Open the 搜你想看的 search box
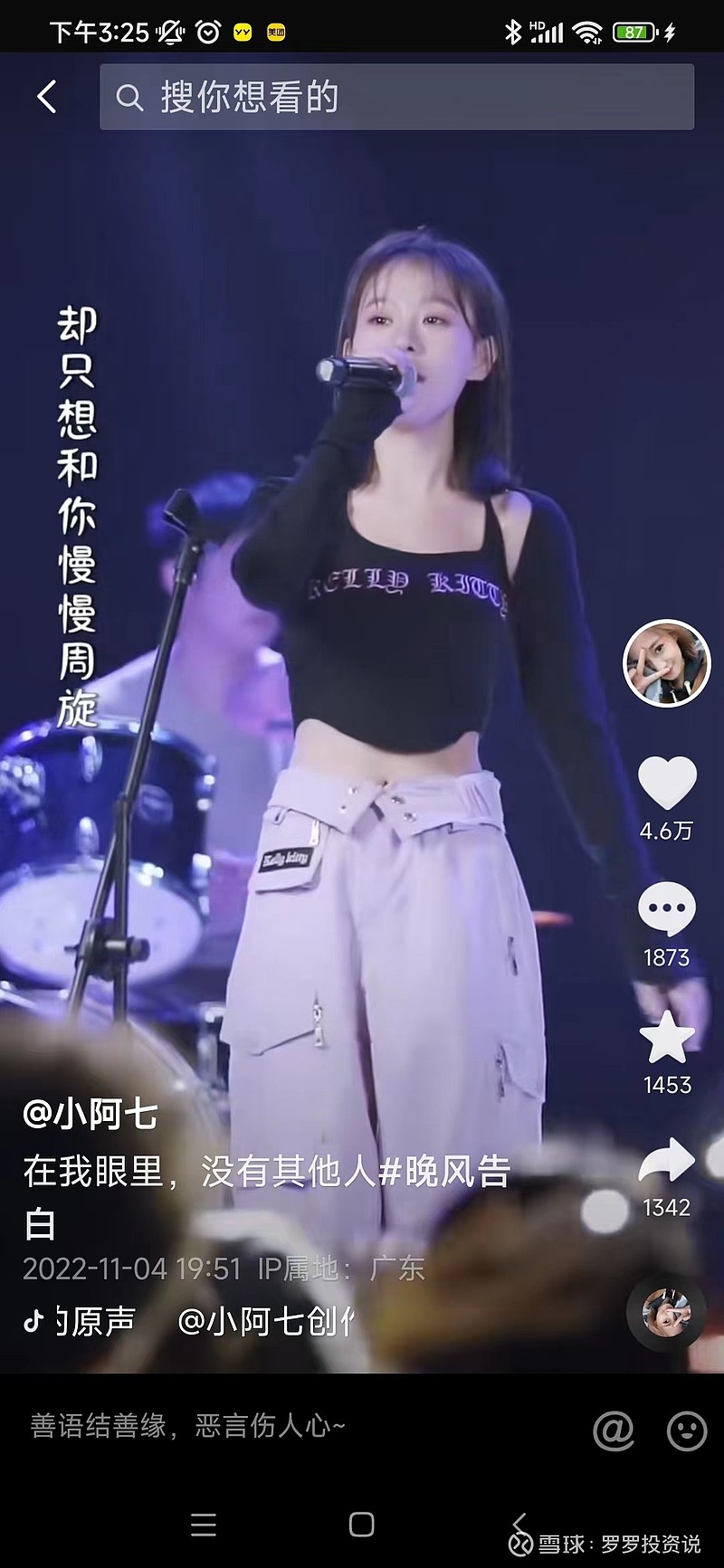The width and height of the screenshot is (724, 1568). (x=396, y=97)
